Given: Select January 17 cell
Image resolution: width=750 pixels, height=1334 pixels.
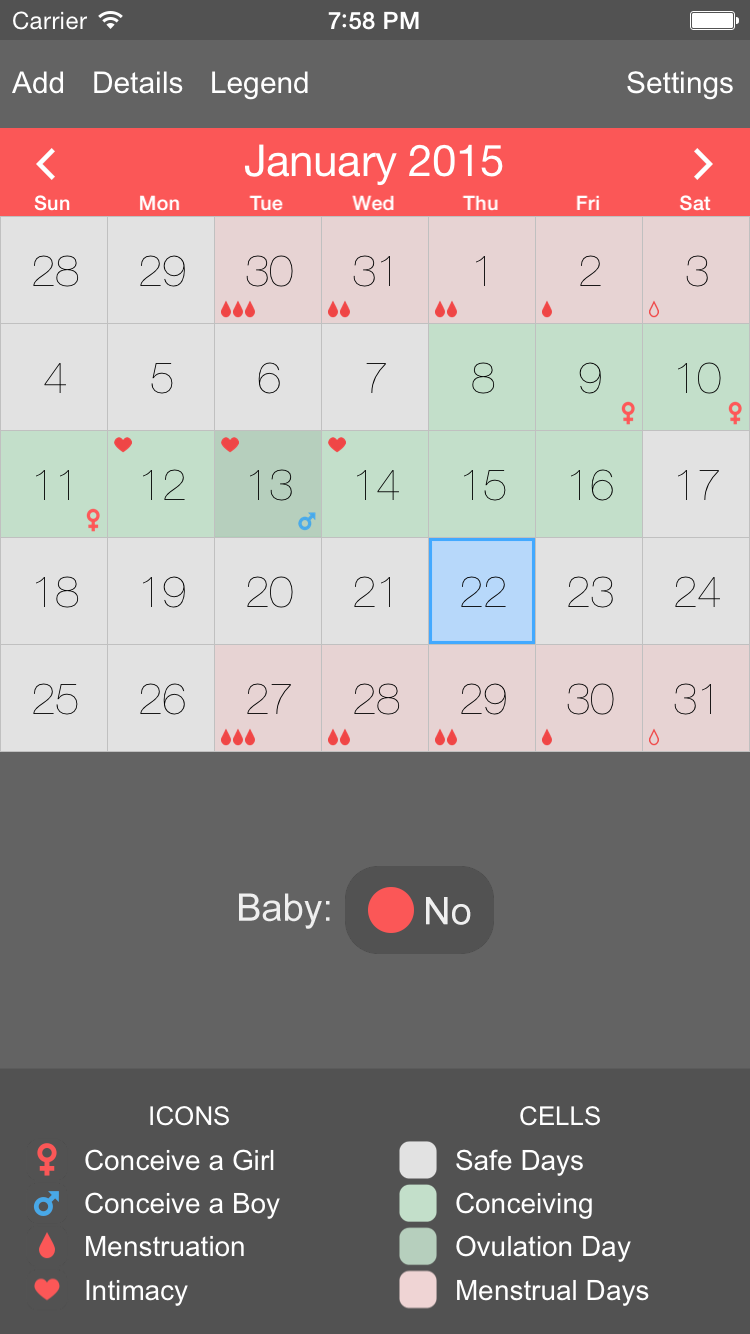Looking at the screenshot, I should point(696,484).
